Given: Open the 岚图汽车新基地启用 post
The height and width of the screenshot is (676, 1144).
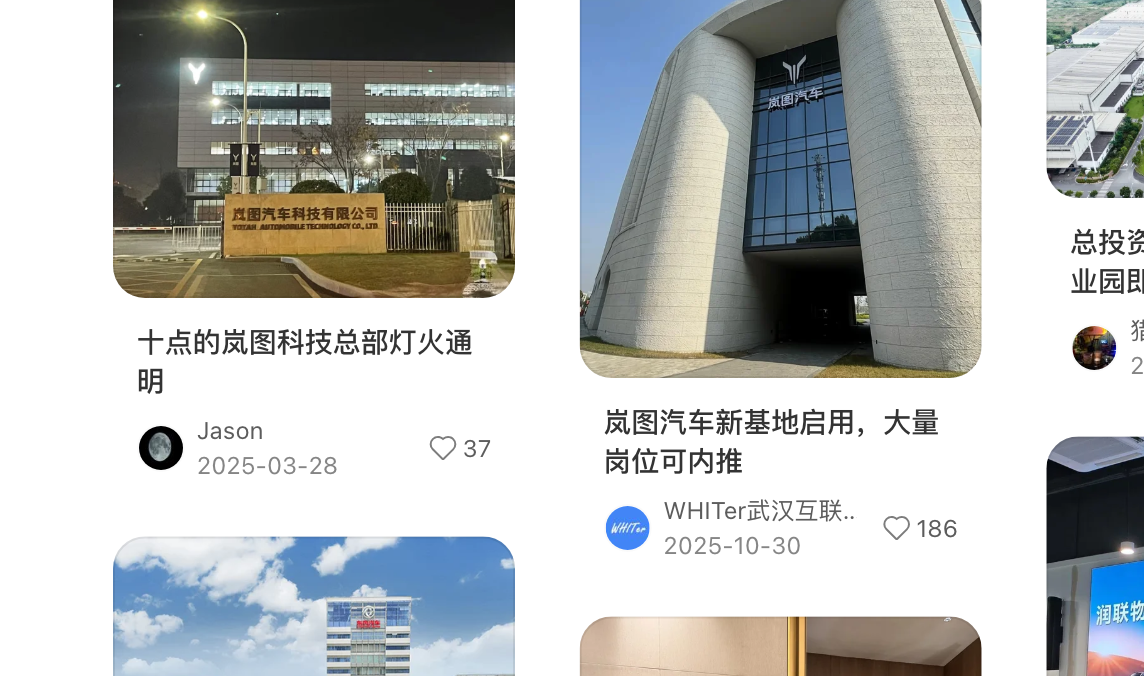Looking at the screenshot, I should 771,441.
